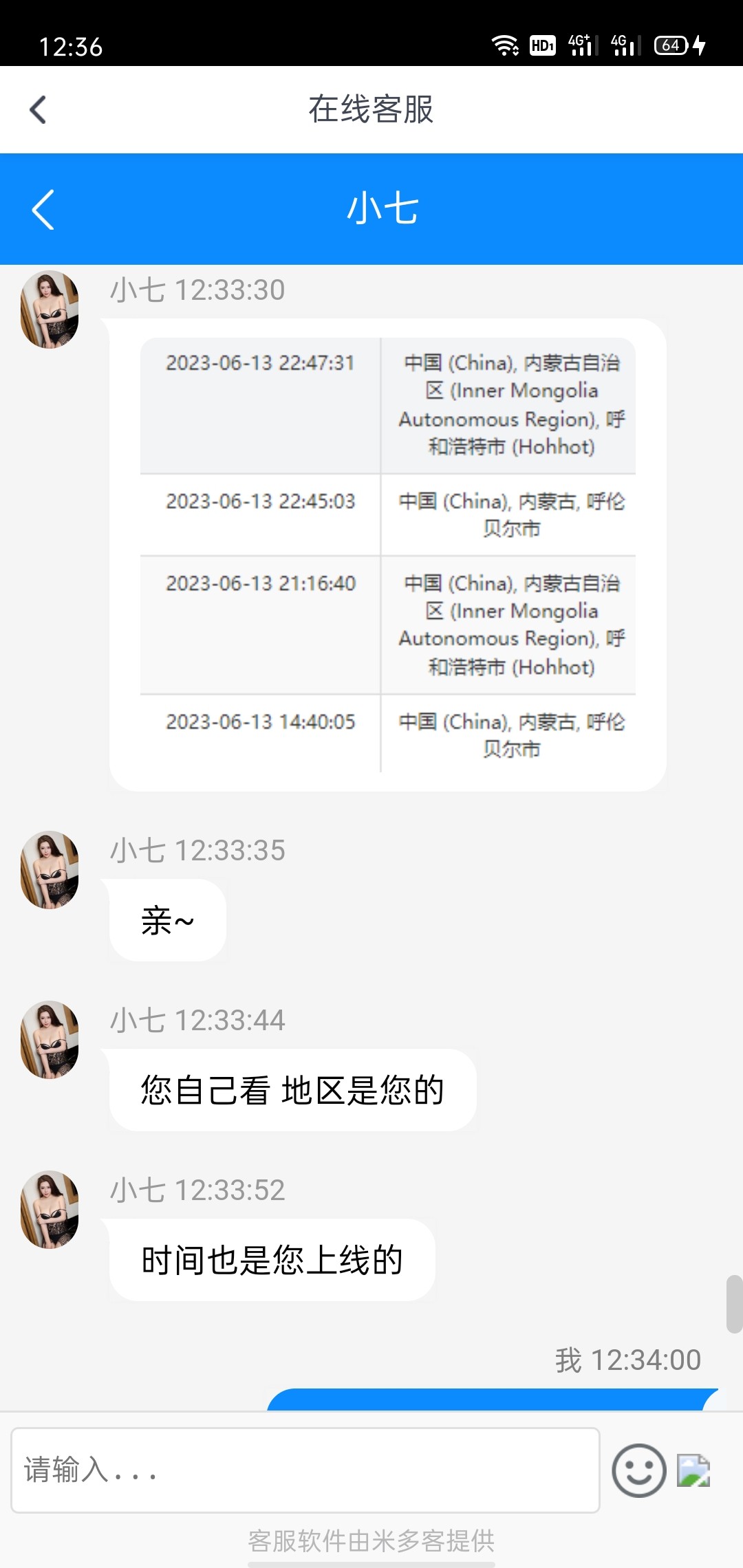Open the emoji smiley picker
Viewport: 743px width, 1568px height.
point(638,1470)
